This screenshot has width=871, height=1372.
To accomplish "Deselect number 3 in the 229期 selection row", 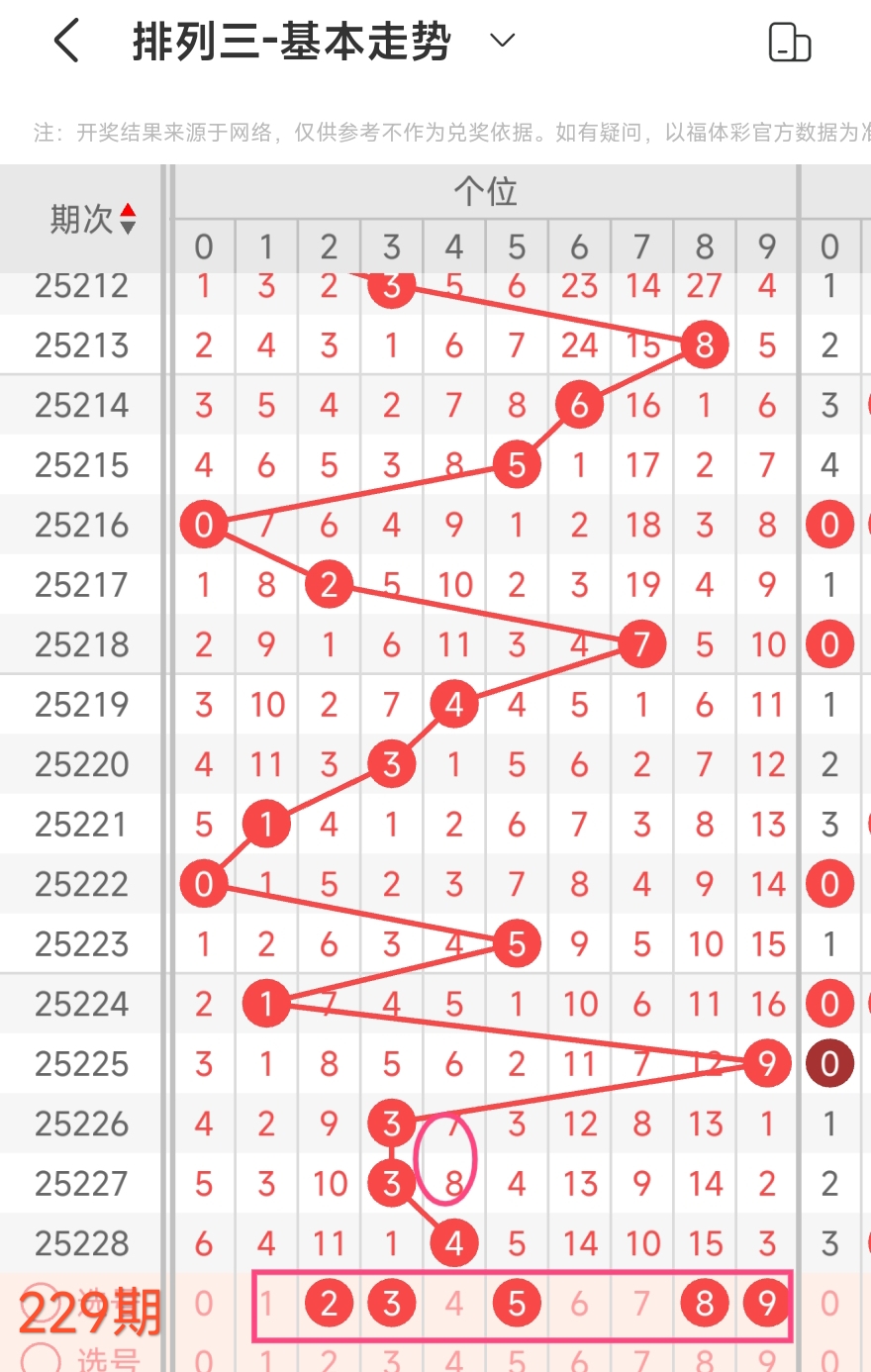I will click(x=392, y=1304).
